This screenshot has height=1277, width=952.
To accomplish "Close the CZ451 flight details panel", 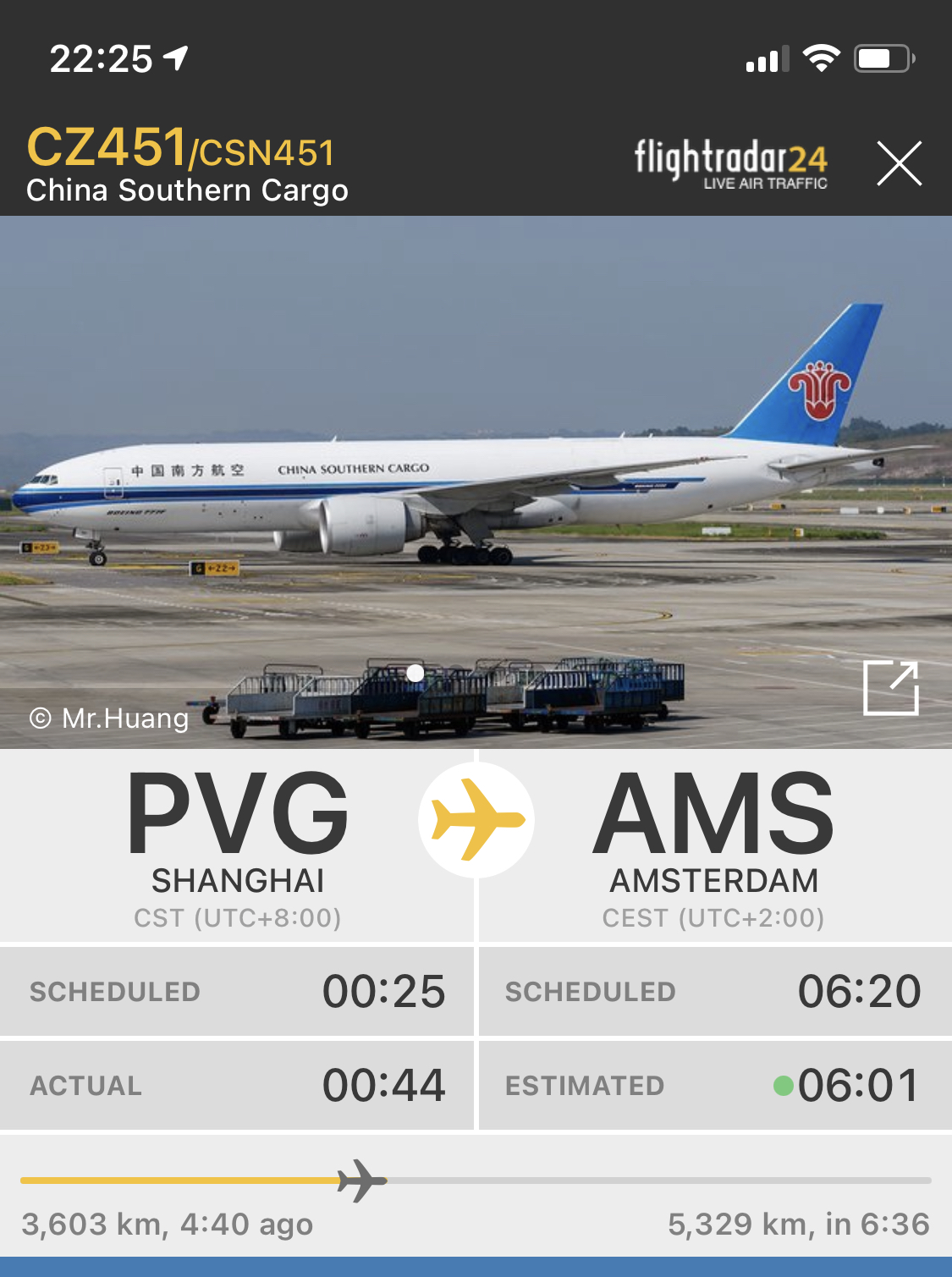I will [899, 163].
